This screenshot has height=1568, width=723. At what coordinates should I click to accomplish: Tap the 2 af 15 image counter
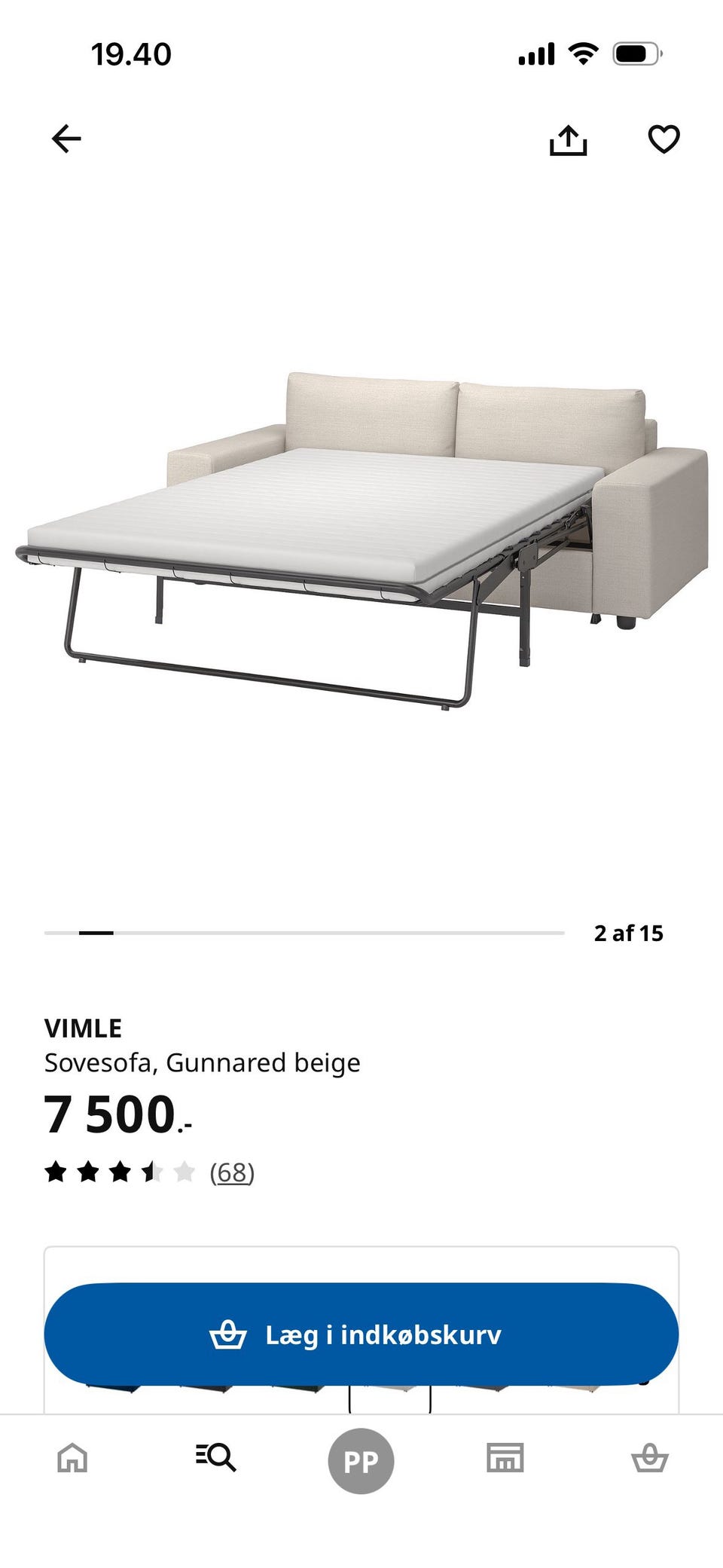(x=629, y=934)
